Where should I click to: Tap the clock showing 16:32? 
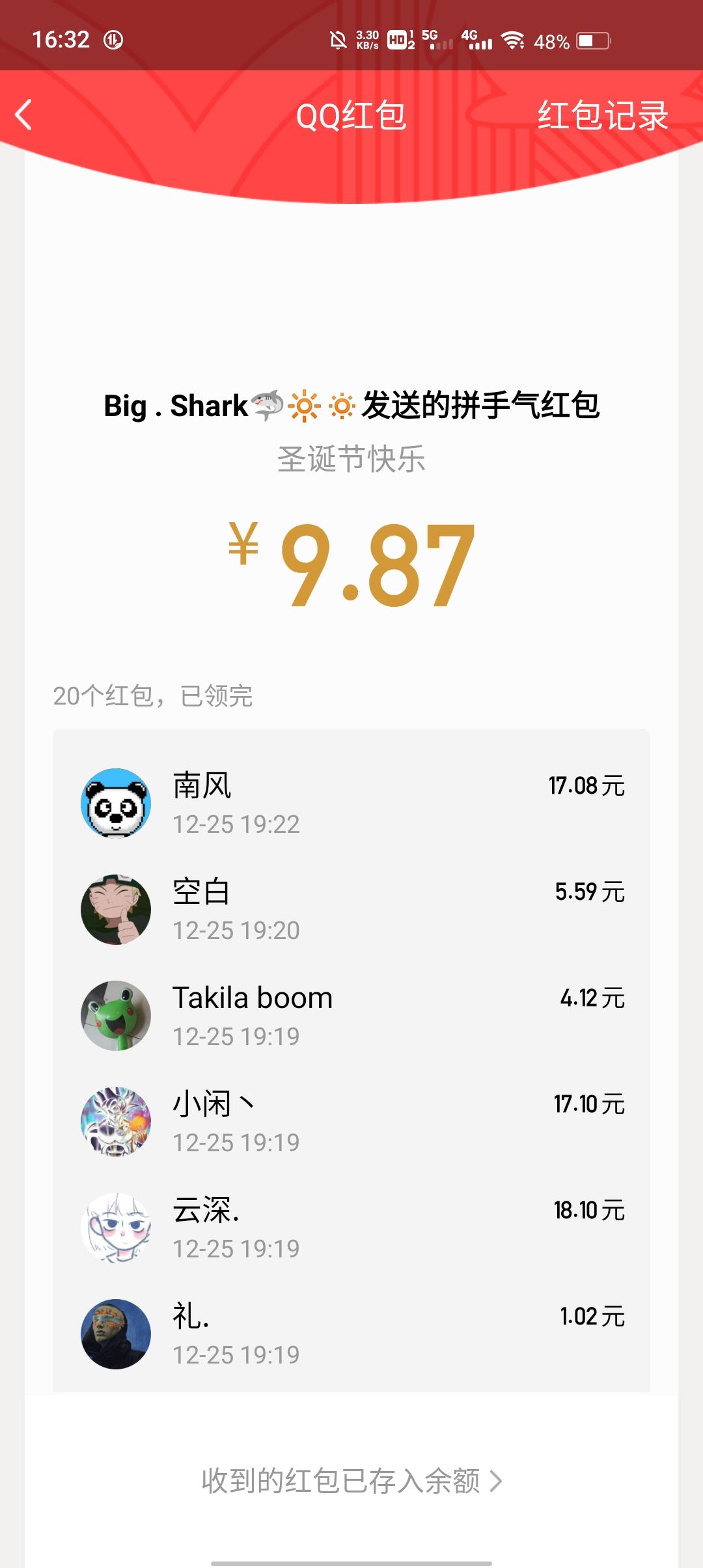click(x=62, y=40)
